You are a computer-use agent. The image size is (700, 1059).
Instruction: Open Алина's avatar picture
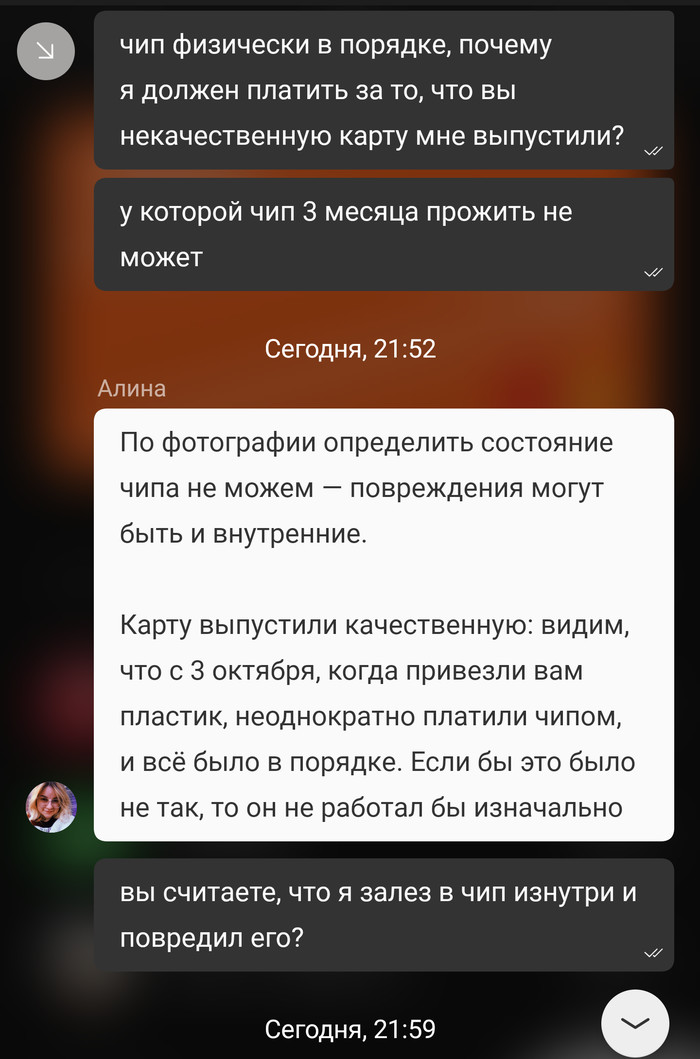coord(51,807)
